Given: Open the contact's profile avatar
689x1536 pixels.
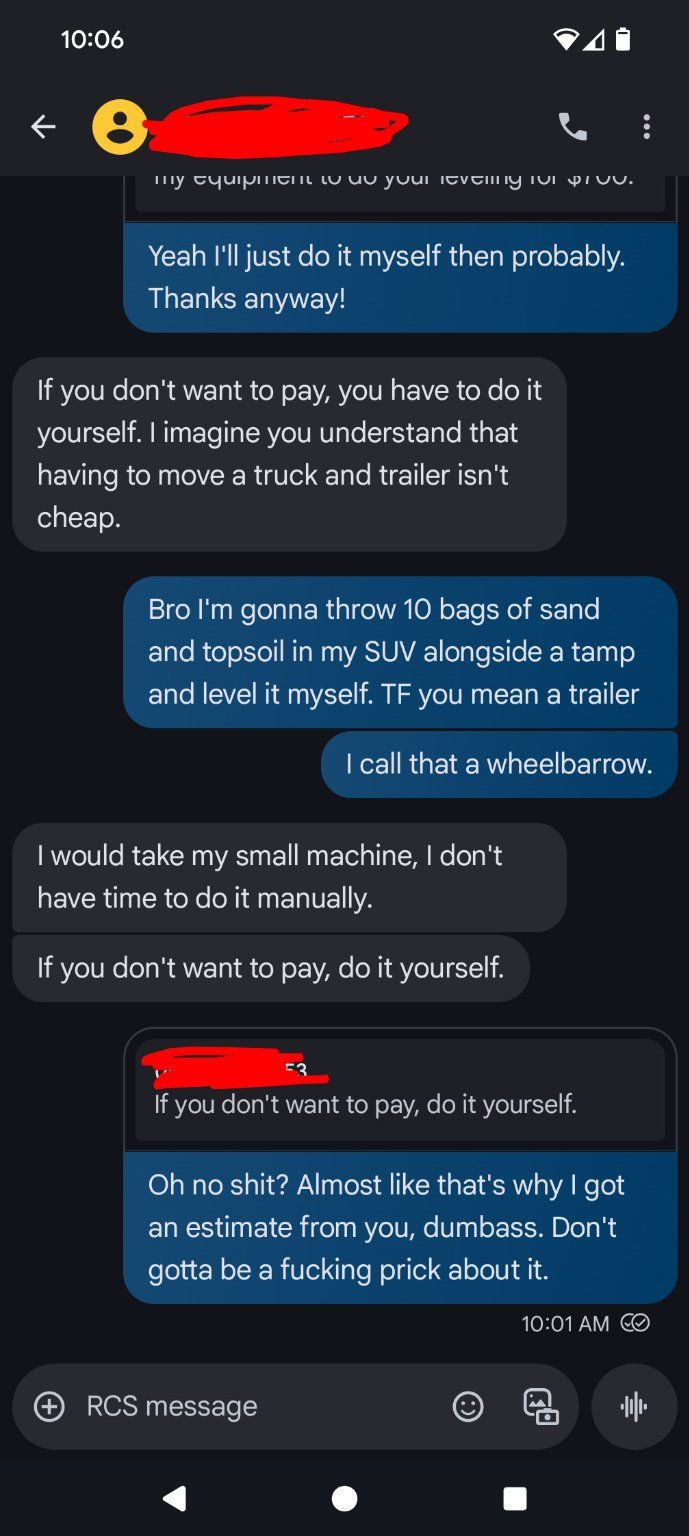Looking at the screenshot, I should (119, 127).
